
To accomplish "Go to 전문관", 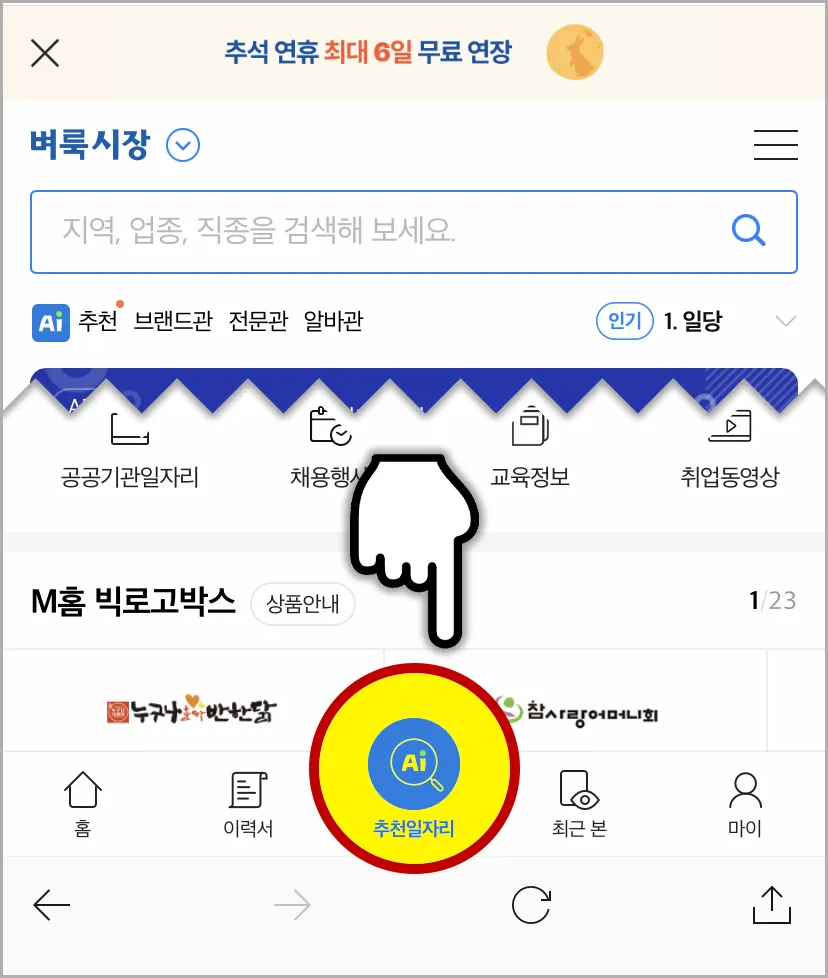I will [258, 321].
